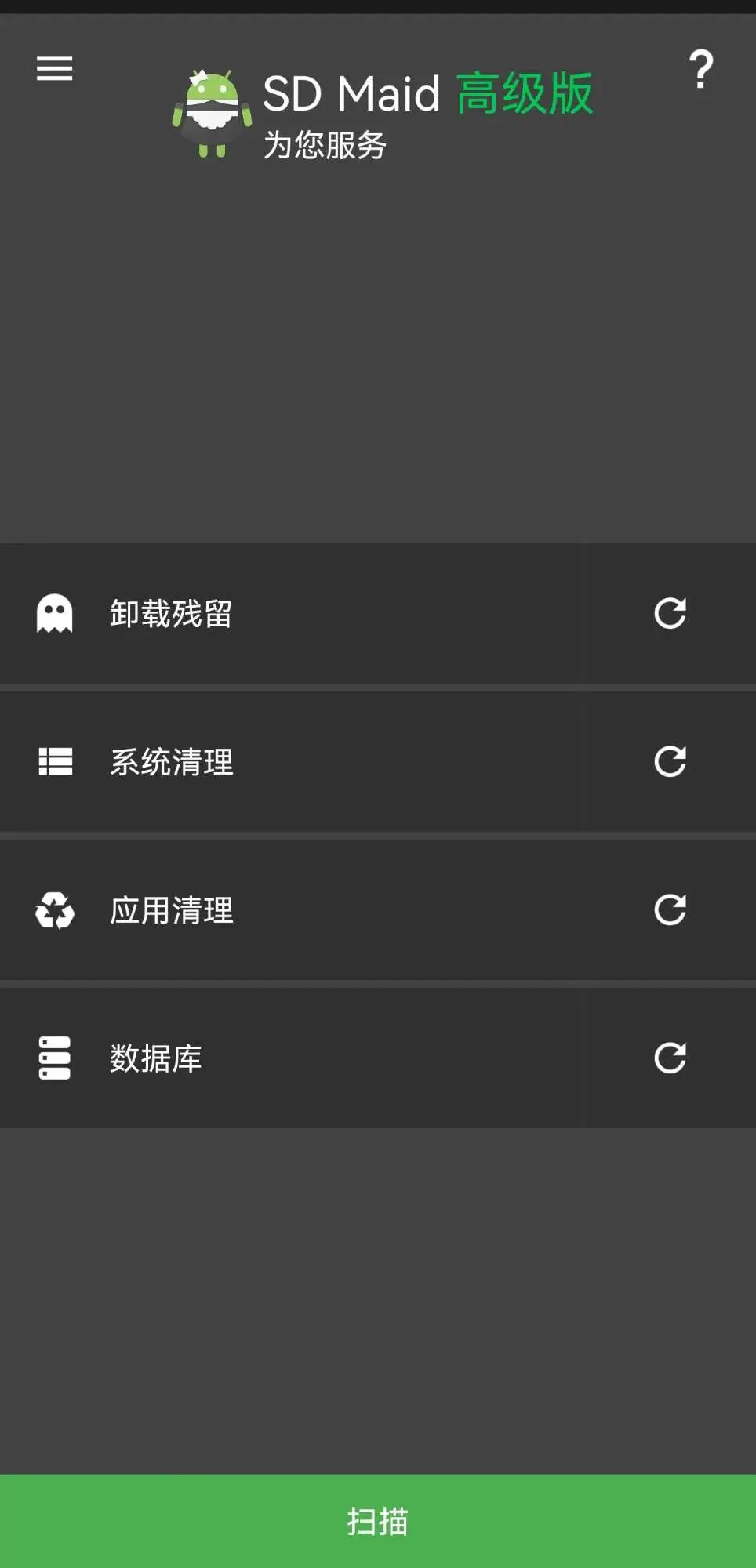The height and width of the screenshot is (1568, 756).
Task: Open the 系统清理 tool
Action: pos(171,762)
